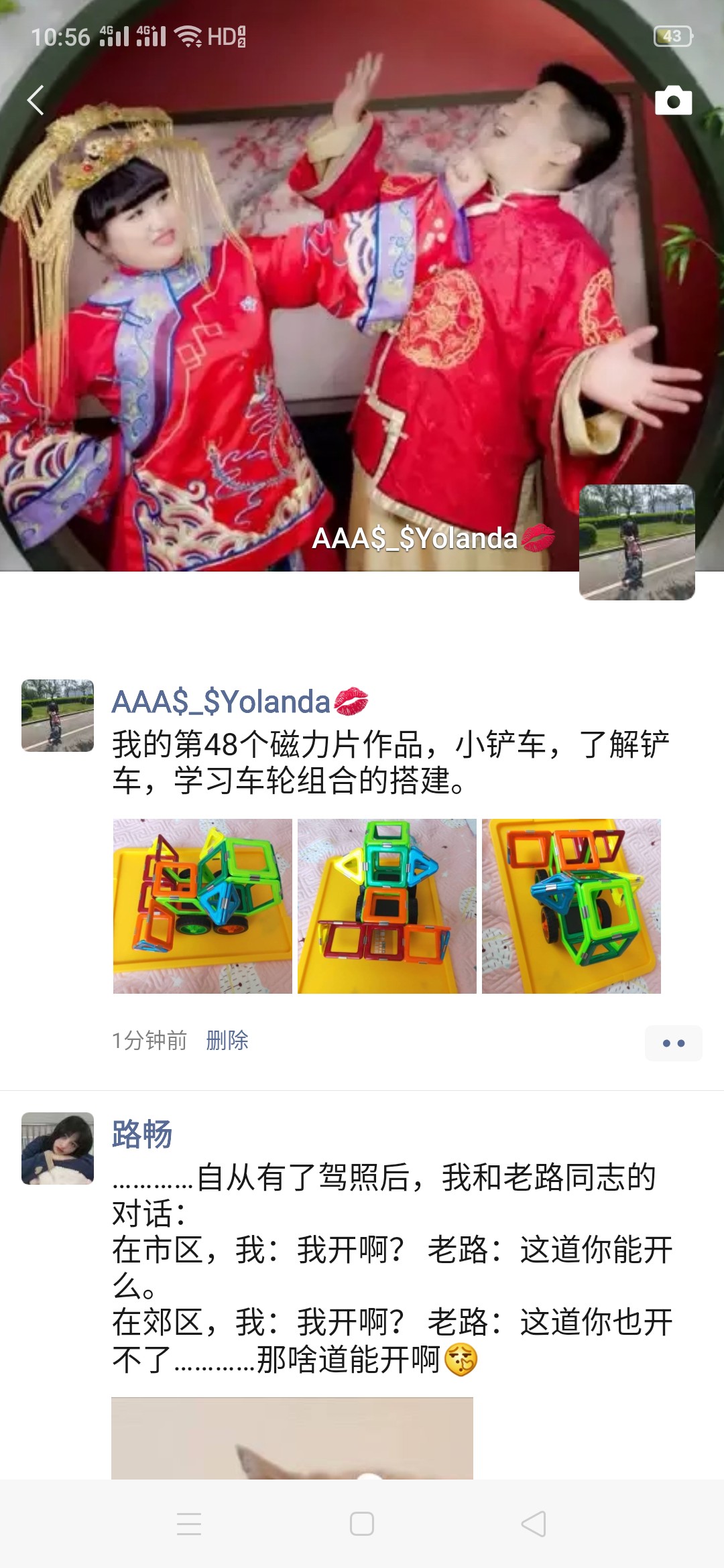
Task: Open the AAA$_$Yolanda name link
Action: pyautogui.click(x=221, y=702)
